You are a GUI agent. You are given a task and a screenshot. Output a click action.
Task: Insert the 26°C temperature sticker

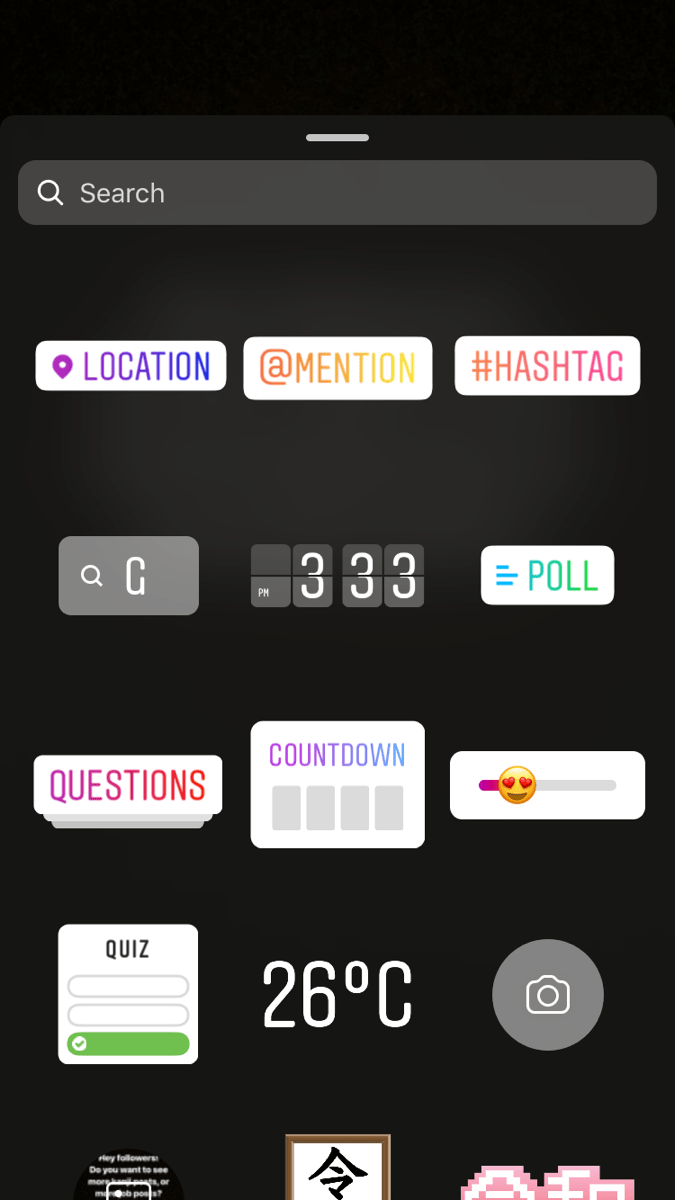[x=337, y=994]
